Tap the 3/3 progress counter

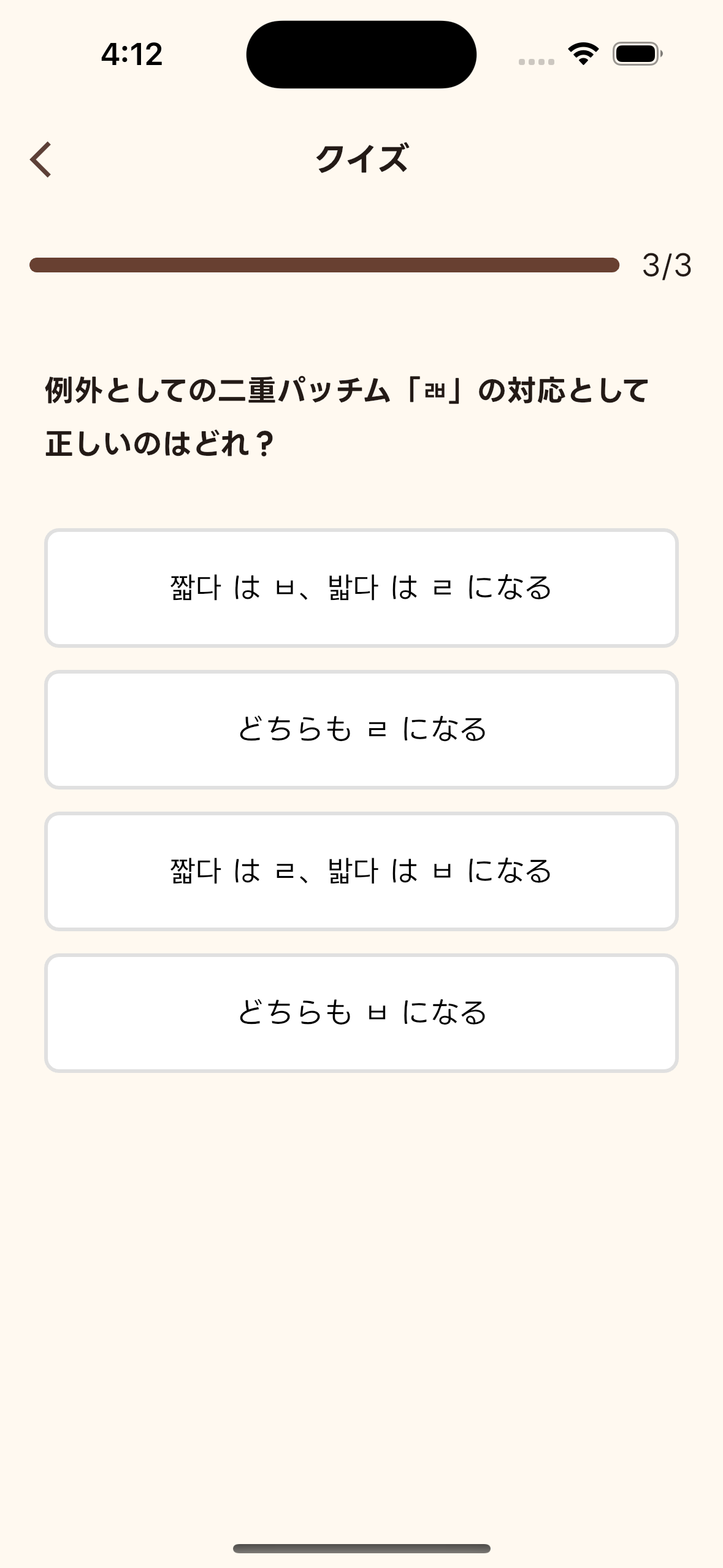coord(667,265)
